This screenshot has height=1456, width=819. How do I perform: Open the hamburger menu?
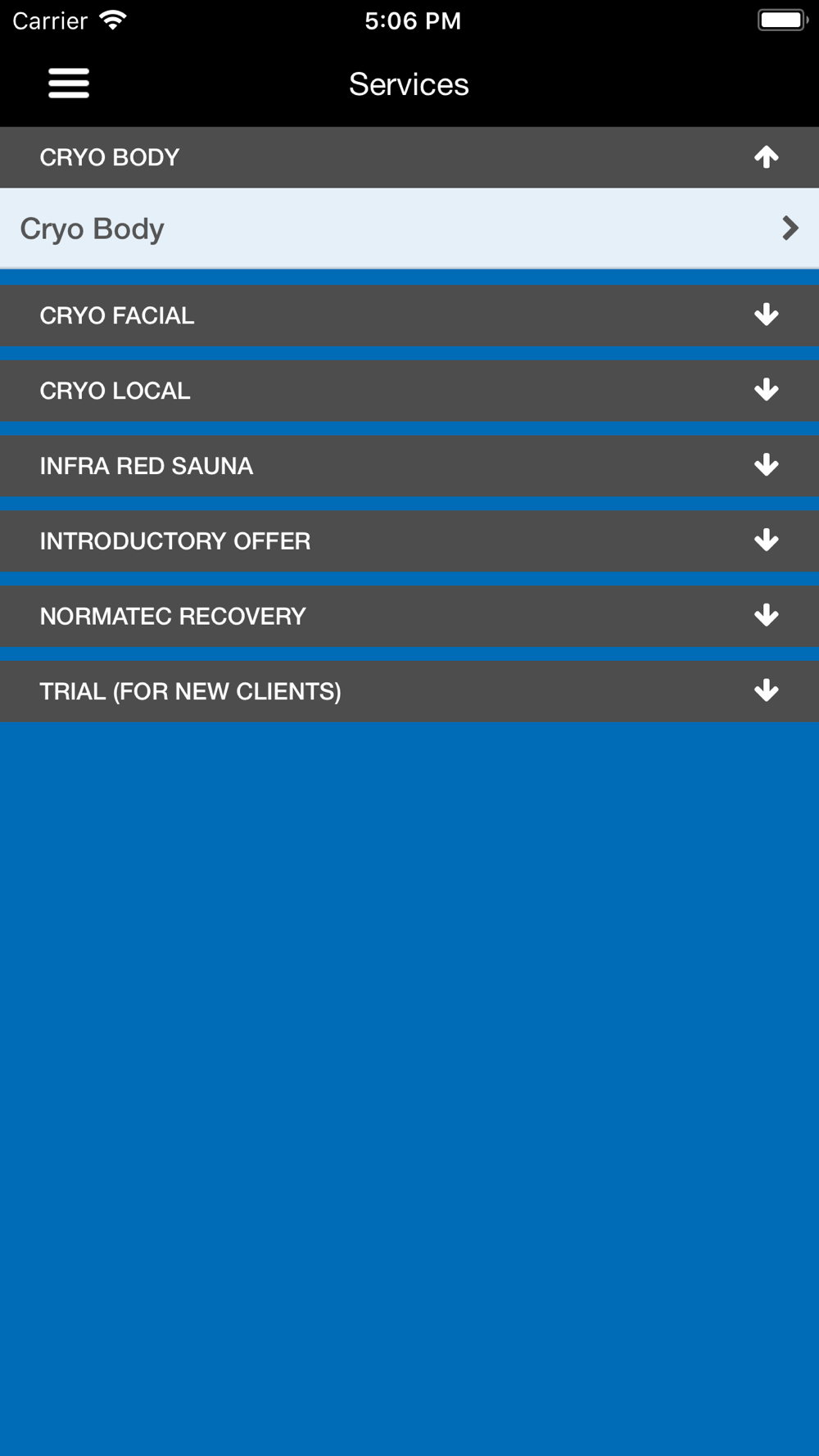point(69,84)
